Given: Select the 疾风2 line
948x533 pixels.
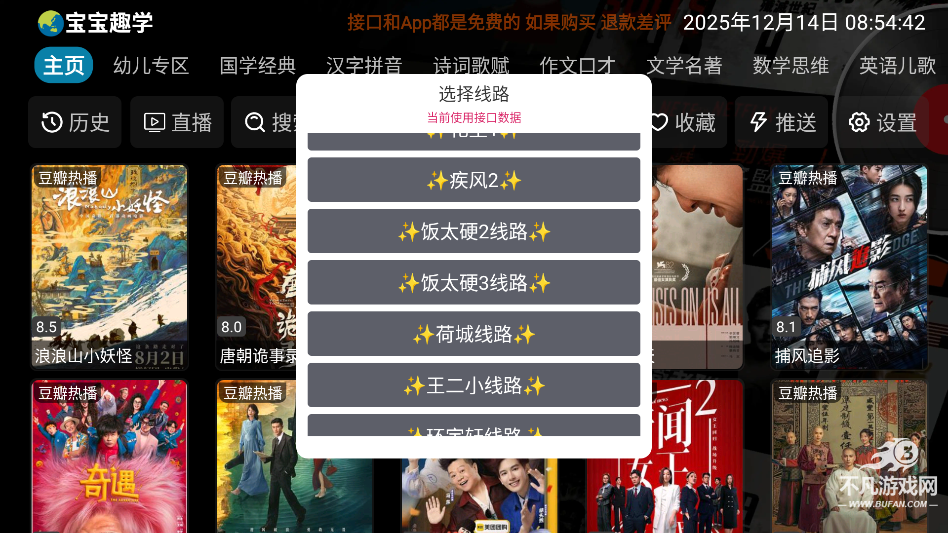Looking at the screenshot, I should point(473,180).
